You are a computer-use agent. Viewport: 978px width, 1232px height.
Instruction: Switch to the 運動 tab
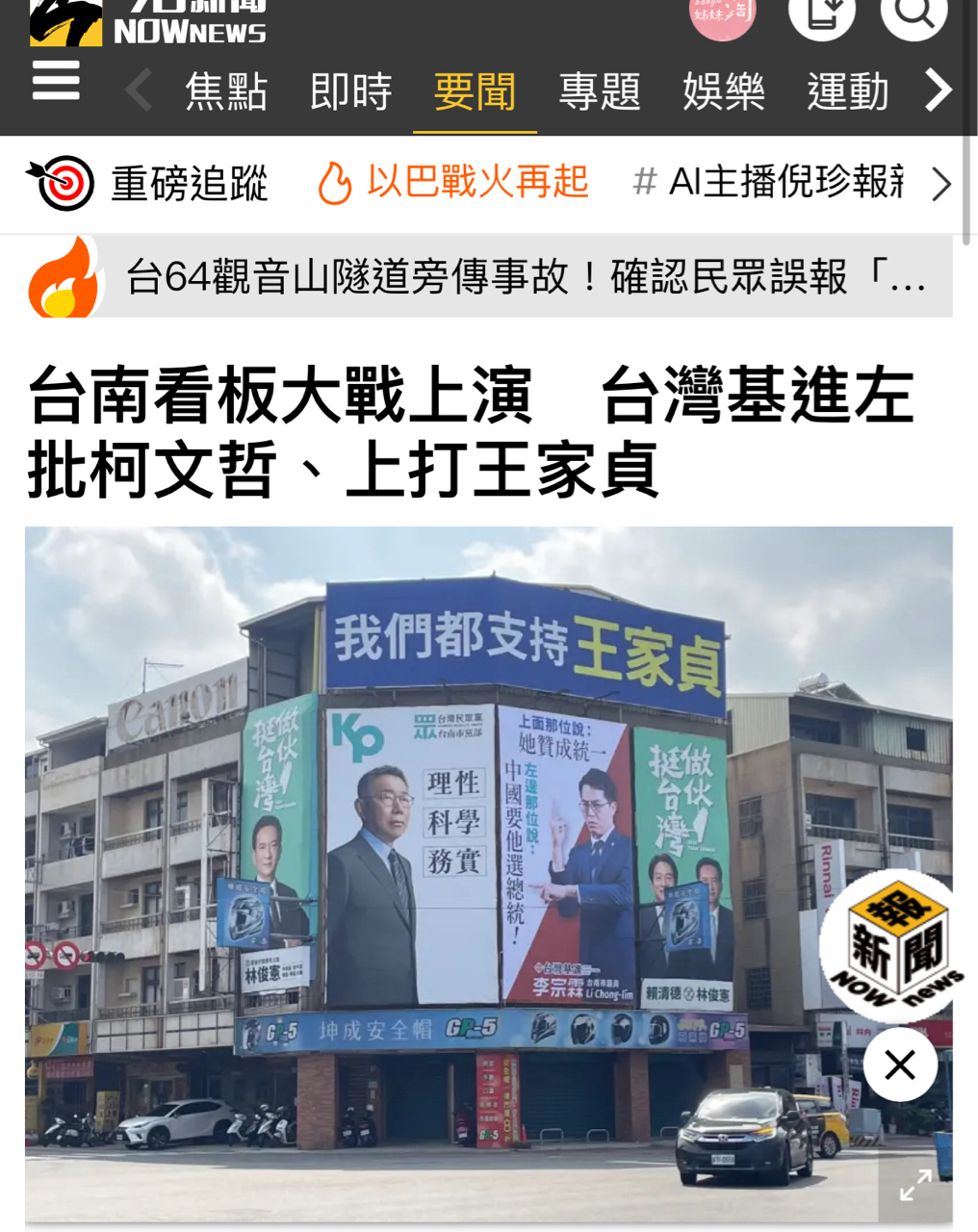(x=847, y=92)
